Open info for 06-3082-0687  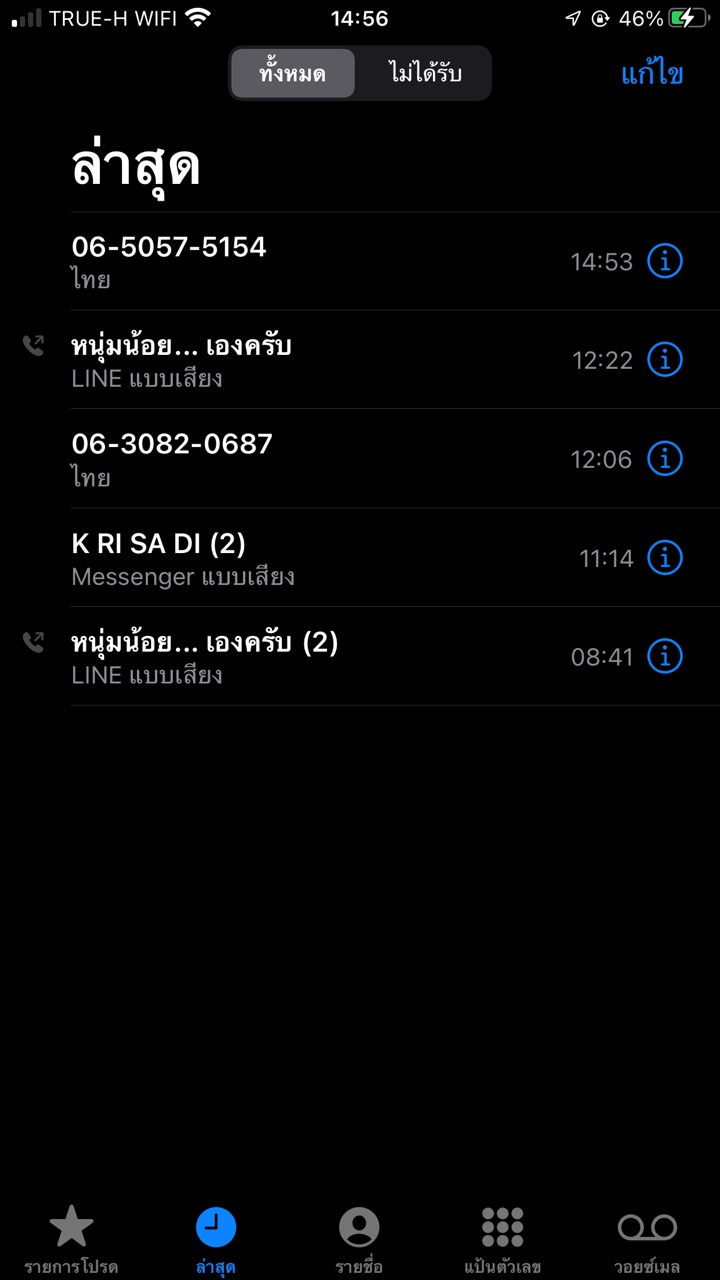tap(665, 458)
